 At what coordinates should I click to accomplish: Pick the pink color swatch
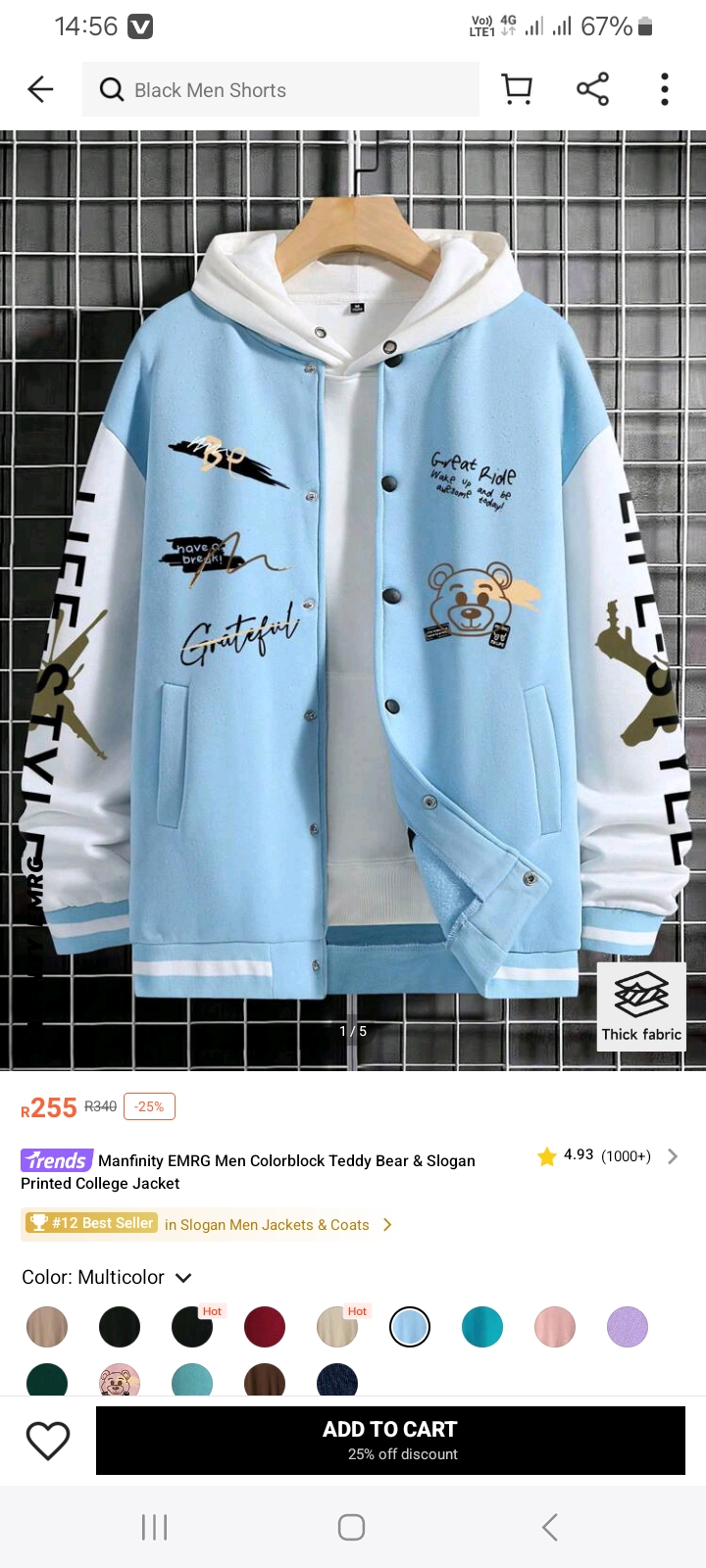point(555,1328)
